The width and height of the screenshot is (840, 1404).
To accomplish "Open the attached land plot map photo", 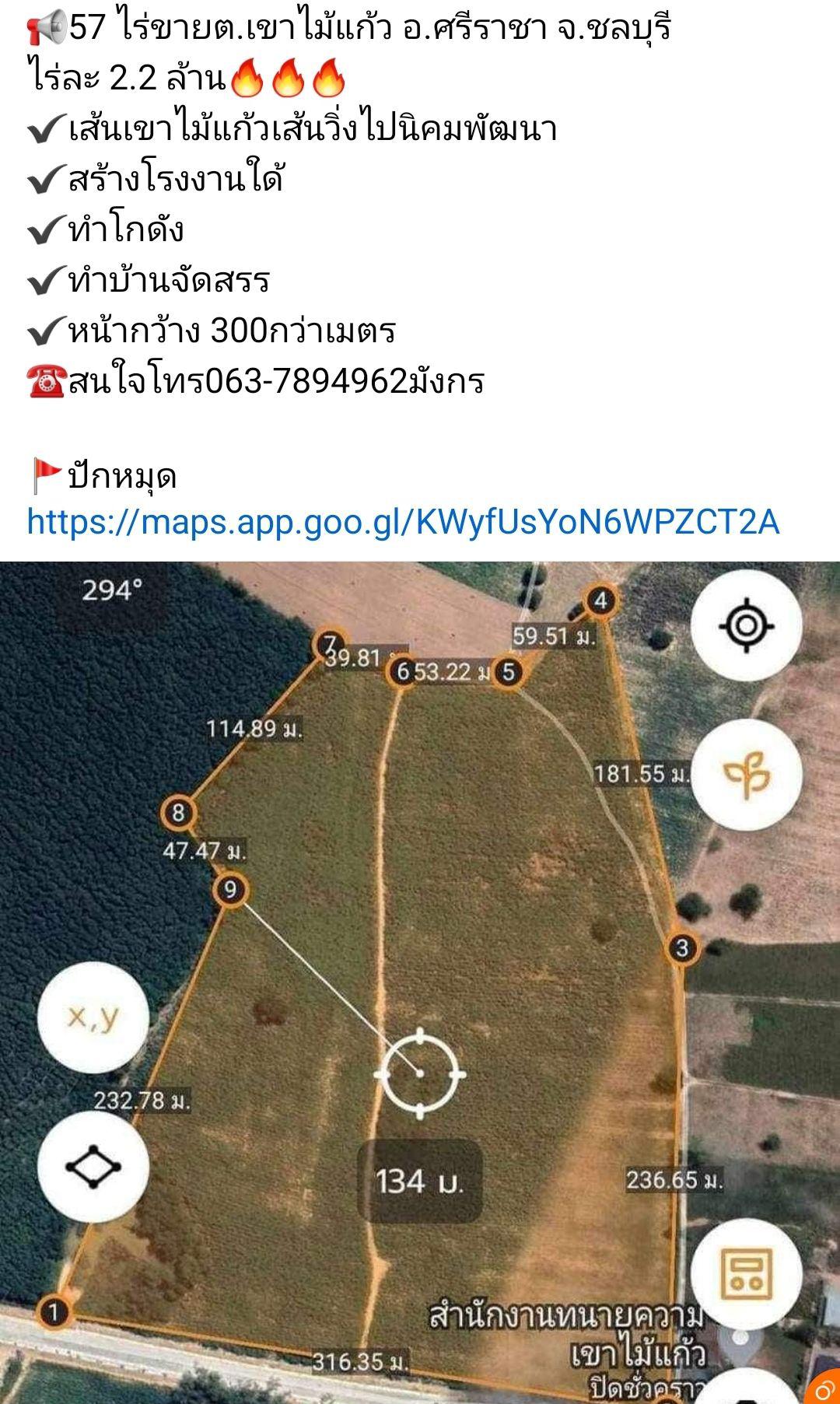I will click(x=420, y=982).
